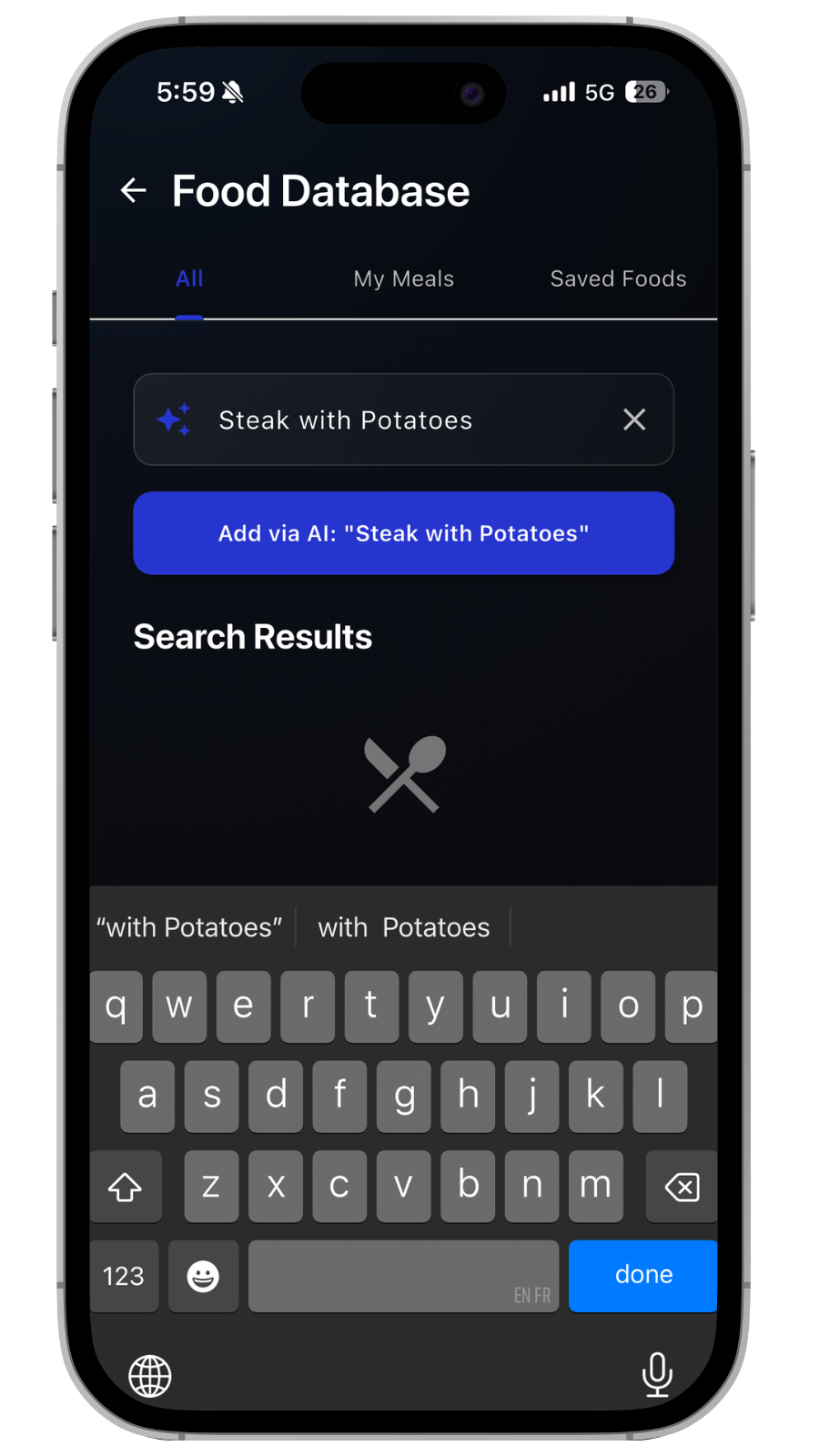Image resolution: width=819 pixels, height=1456 pixels.
Task: Clear the search text with the X
Action: (634, 420)
